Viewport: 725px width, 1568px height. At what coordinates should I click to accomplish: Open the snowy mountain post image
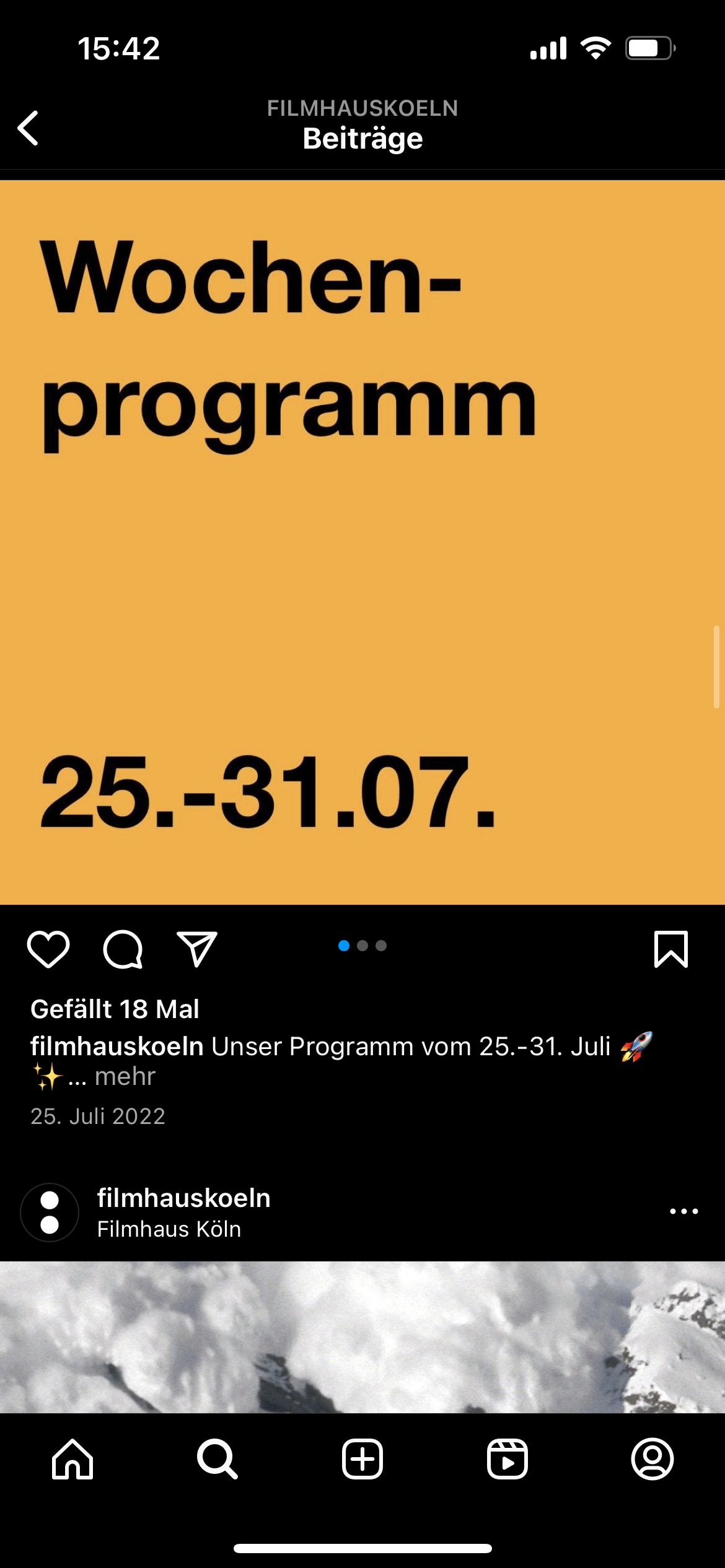coord(362,1336)
